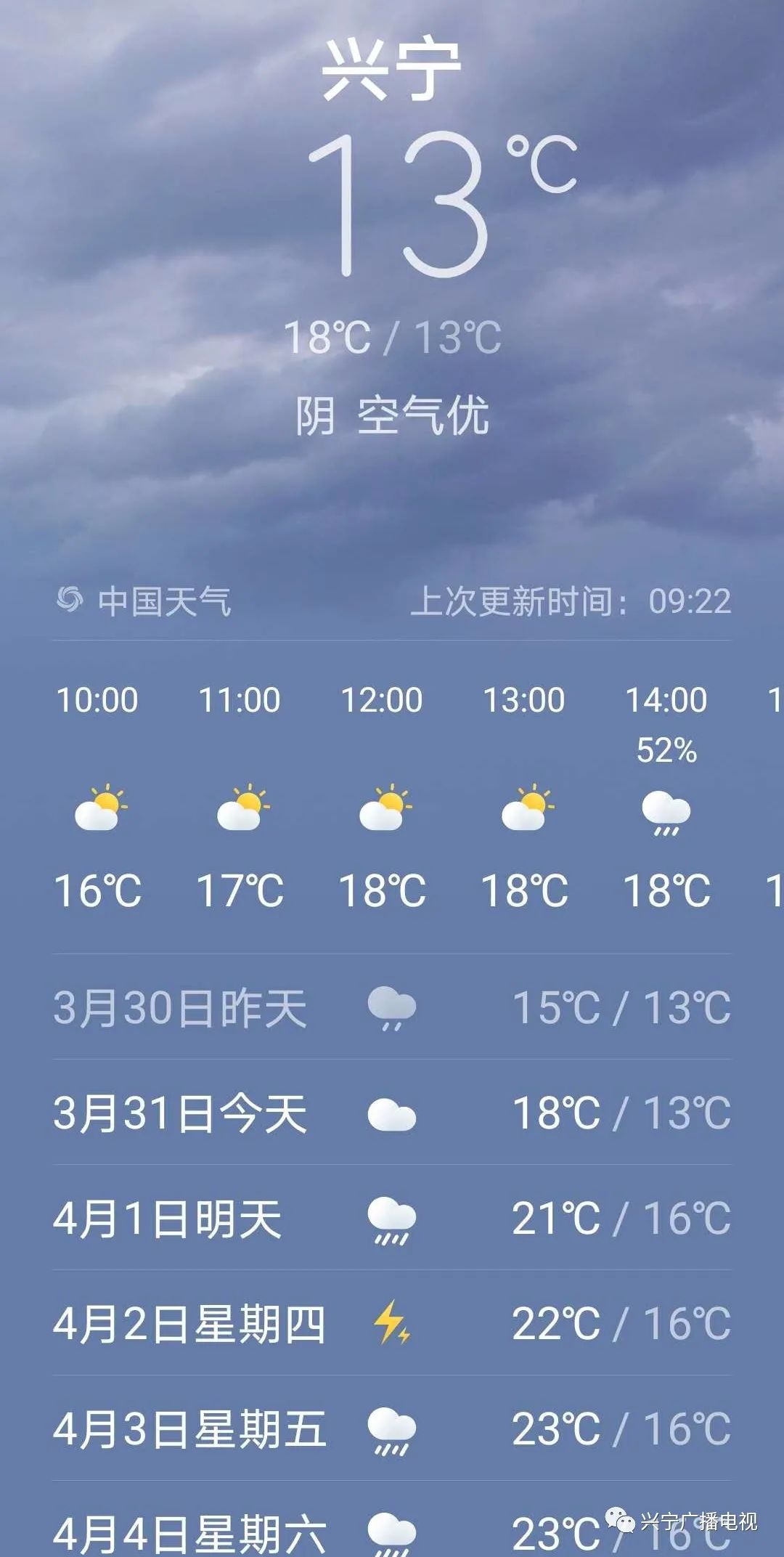
Task: Open the forecast for 3月31日今天
Action: click(392, 1113)
